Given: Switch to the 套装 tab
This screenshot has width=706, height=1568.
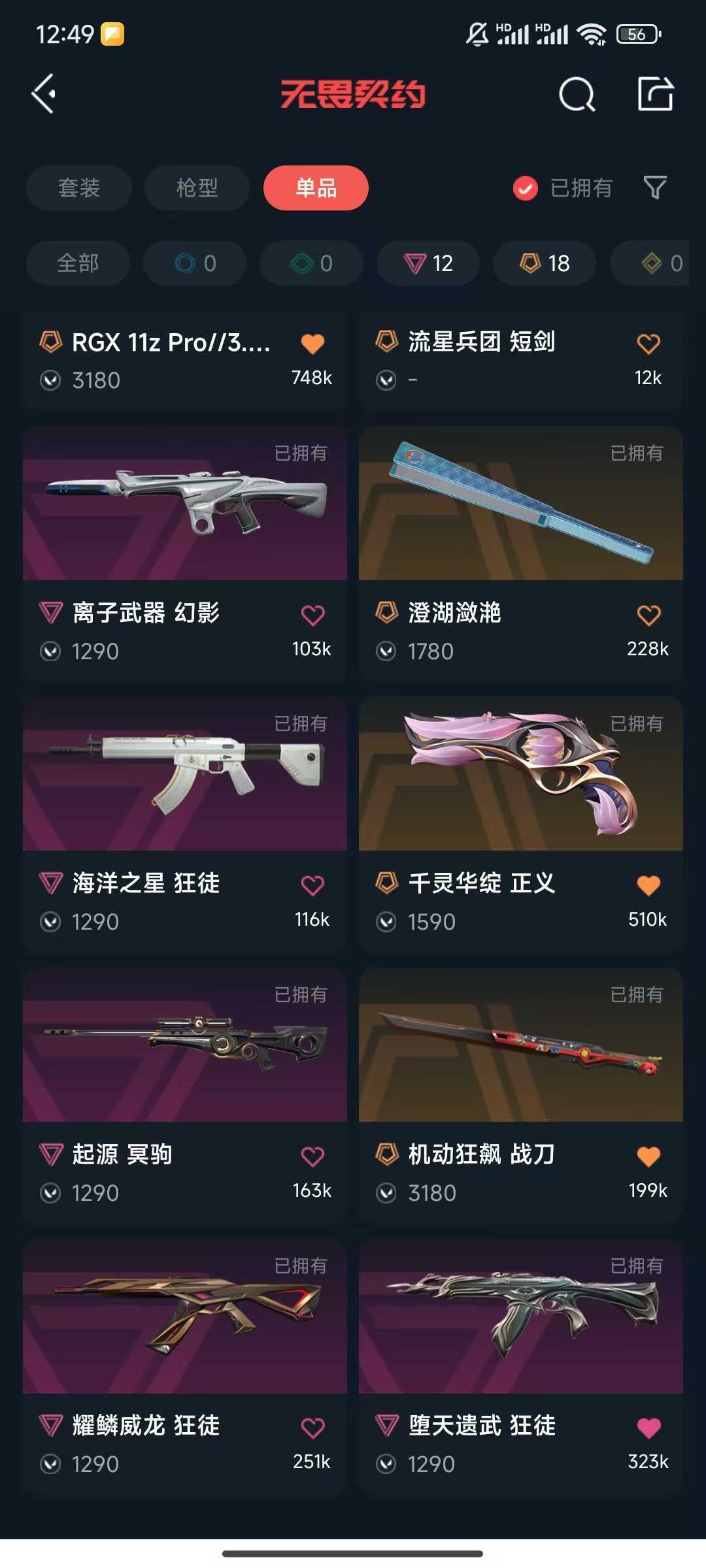Looking at the screenshot, I should (x=79, y=188).
